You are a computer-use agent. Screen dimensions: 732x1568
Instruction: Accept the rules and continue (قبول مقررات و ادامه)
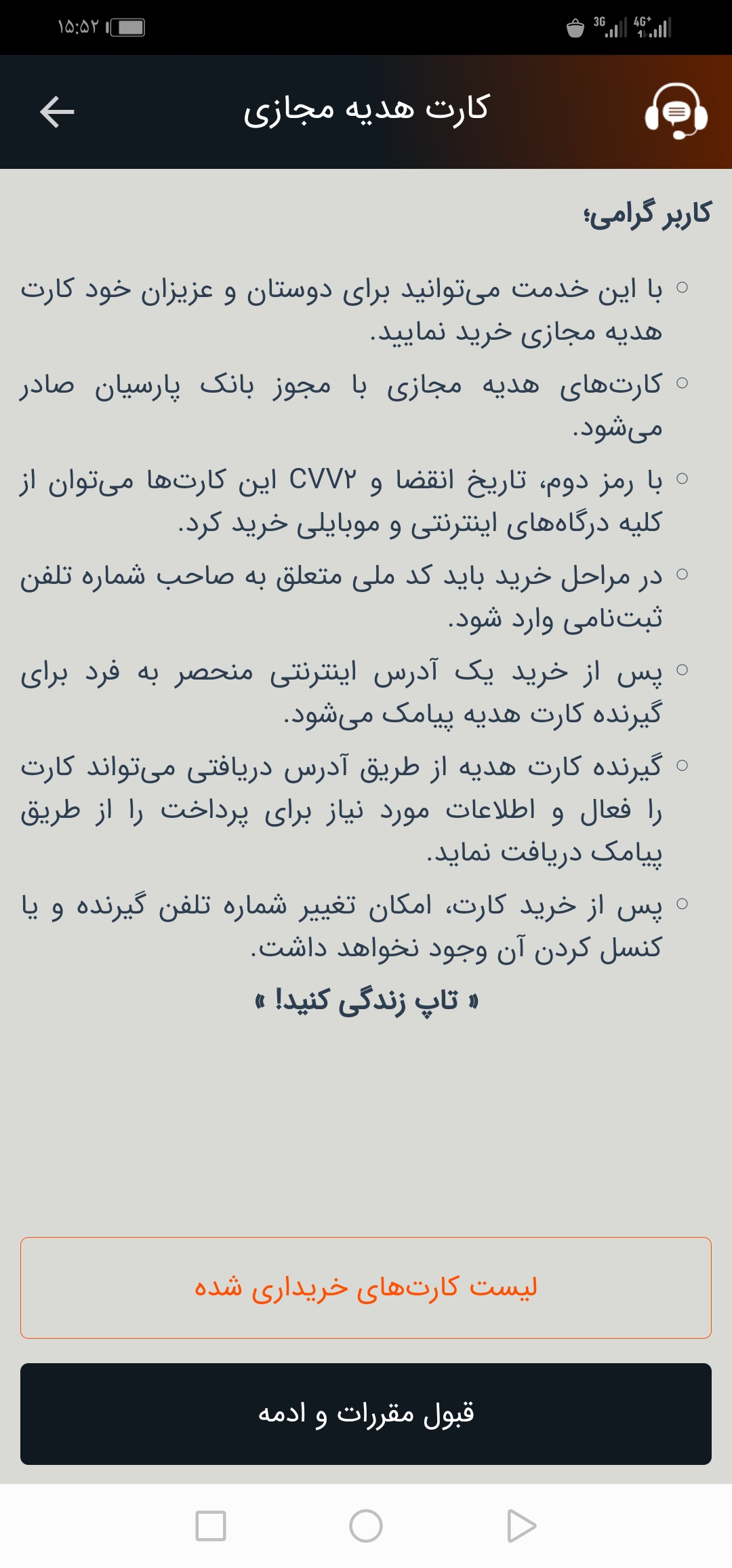[x=366, y=1413]
